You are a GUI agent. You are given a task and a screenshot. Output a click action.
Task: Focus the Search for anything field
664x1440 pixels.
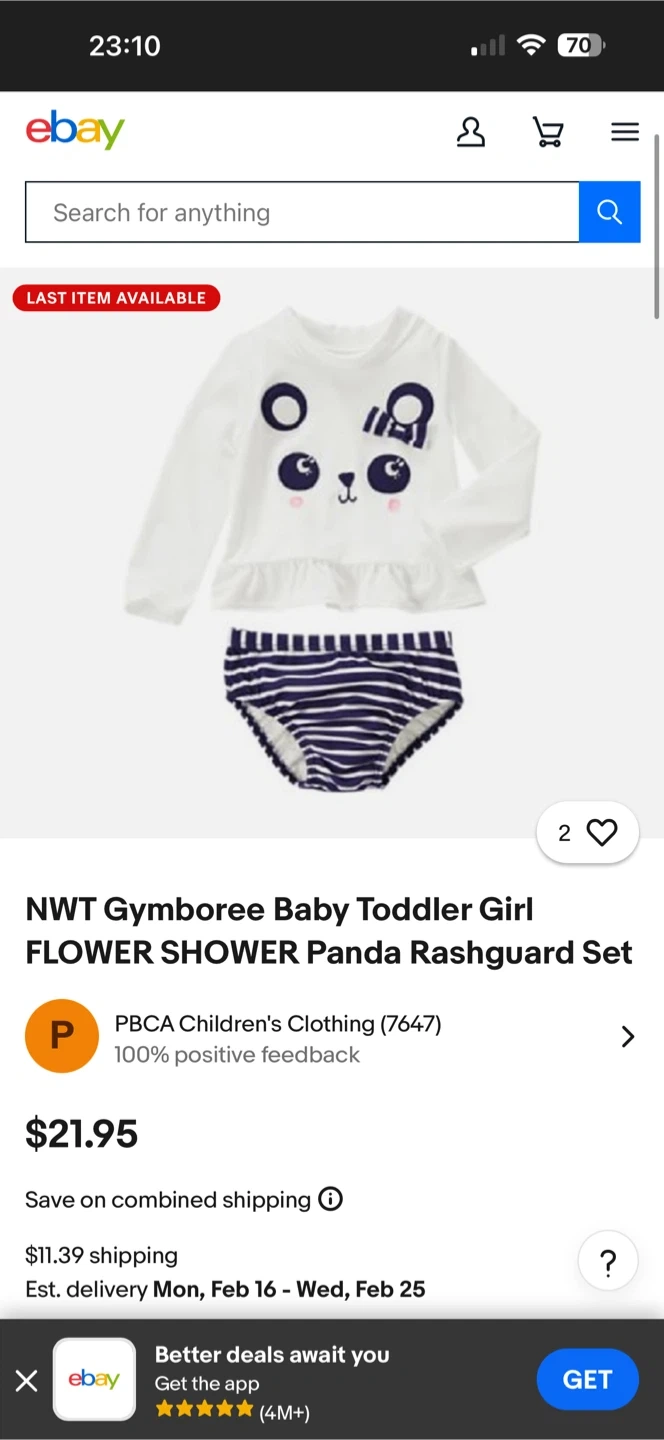tap(301, 212)
